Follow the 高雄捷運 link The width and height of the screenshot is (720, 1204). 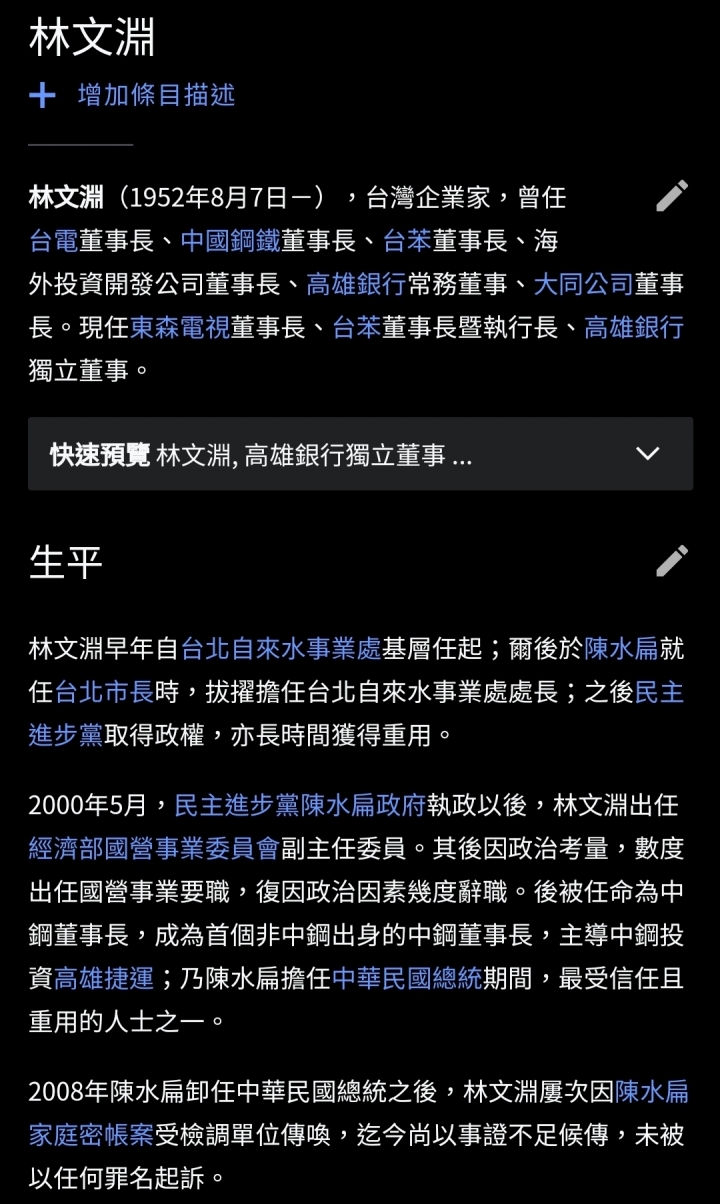[104, 978]
